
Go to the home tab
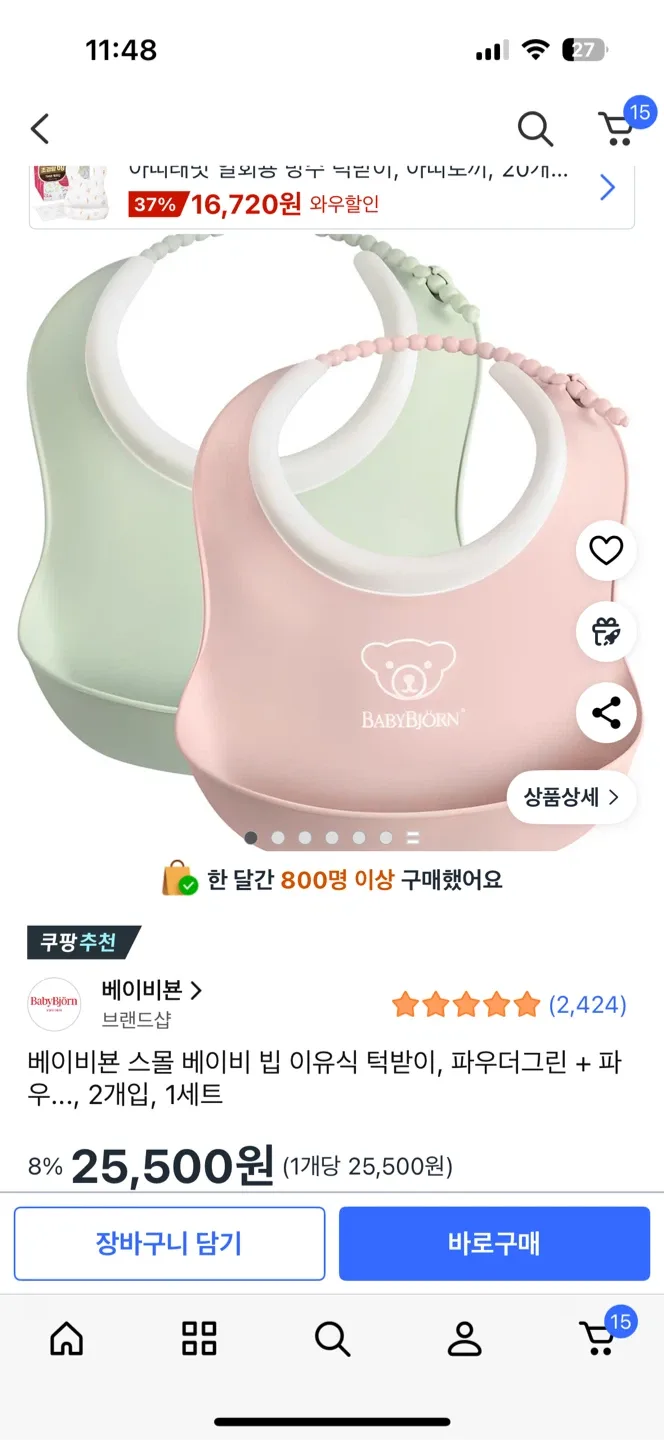[67, 1338]
